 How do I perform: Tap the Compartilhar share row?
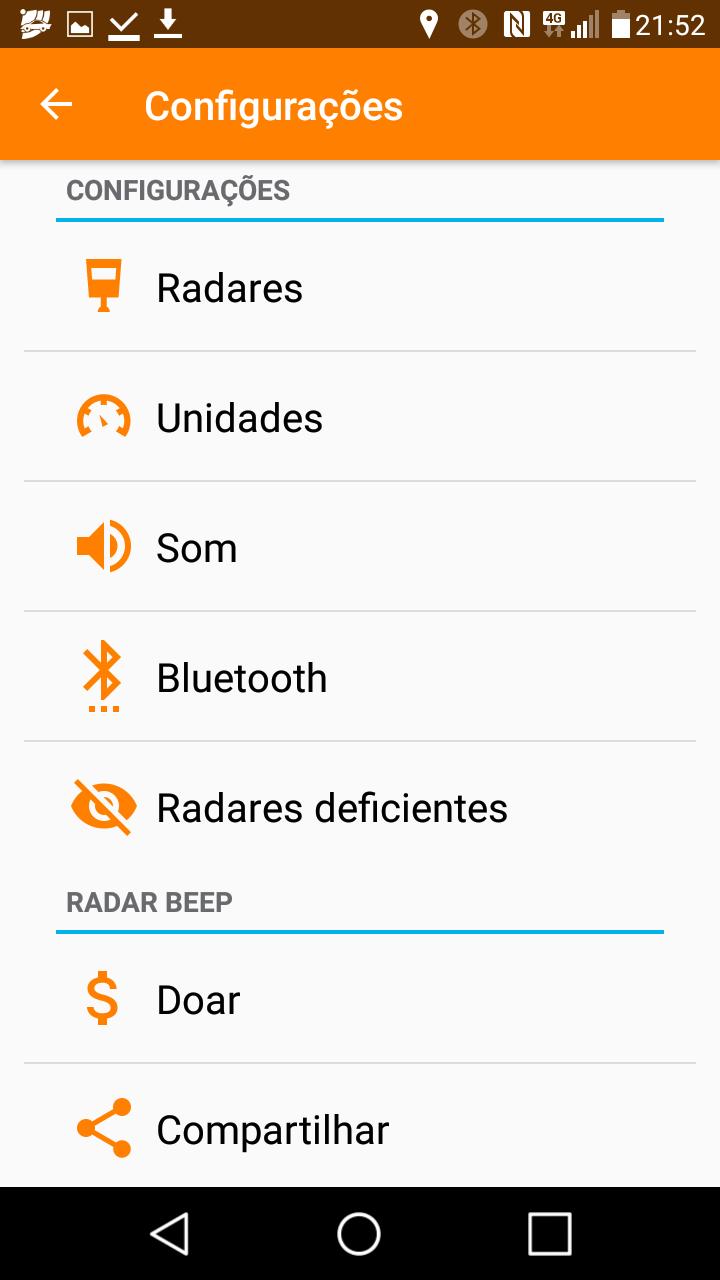pos(360,1128)
